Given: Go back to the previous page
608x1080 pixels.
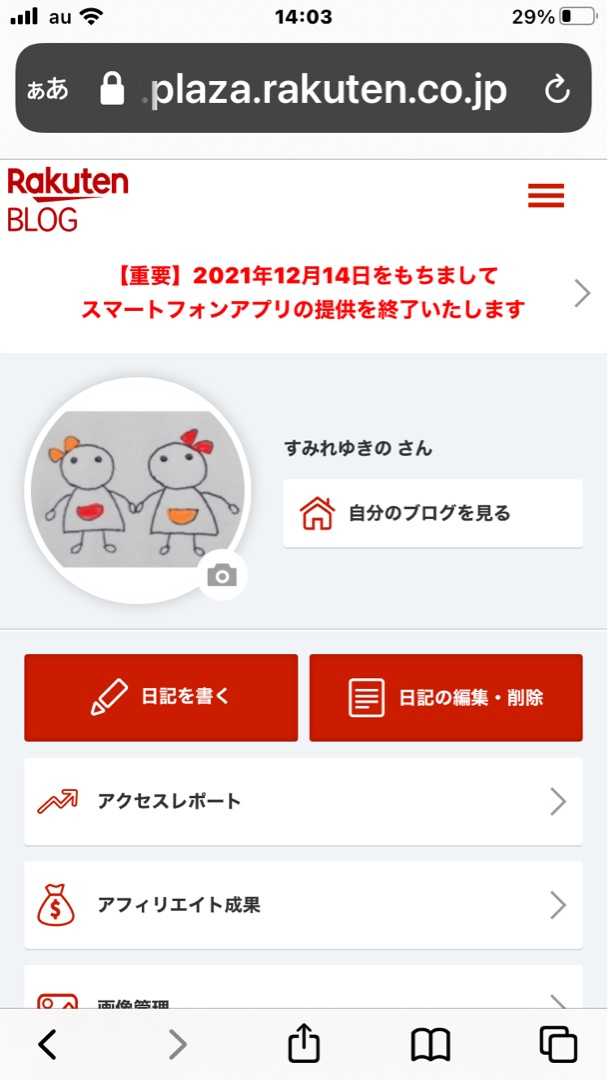Looking at the screenshot, I should (47, 1044).
